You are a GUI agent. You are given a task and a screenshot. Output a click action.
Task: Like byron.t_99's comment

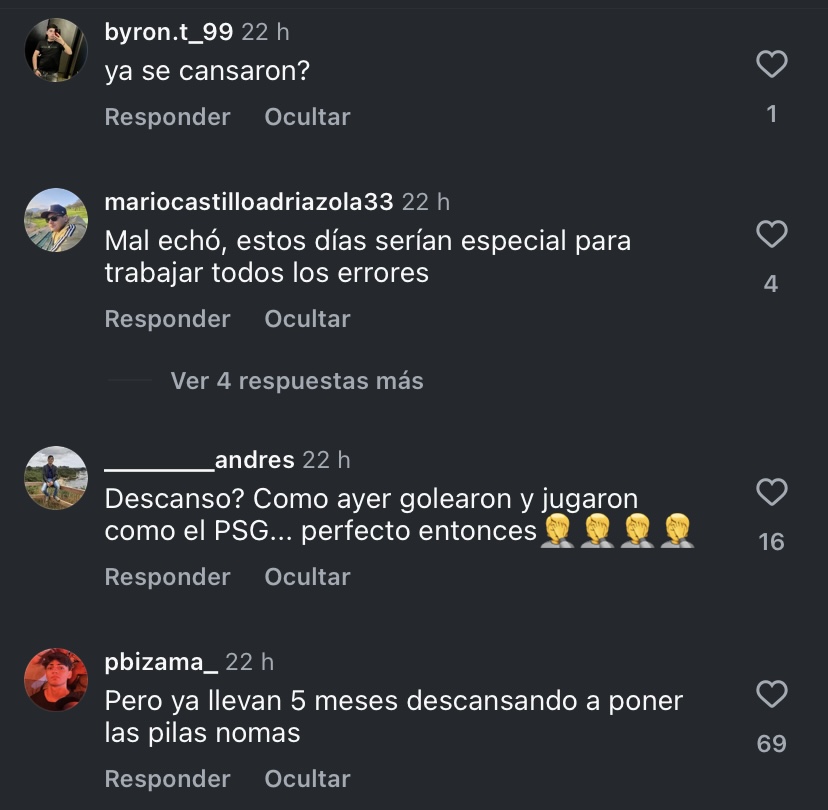point(771,65)
